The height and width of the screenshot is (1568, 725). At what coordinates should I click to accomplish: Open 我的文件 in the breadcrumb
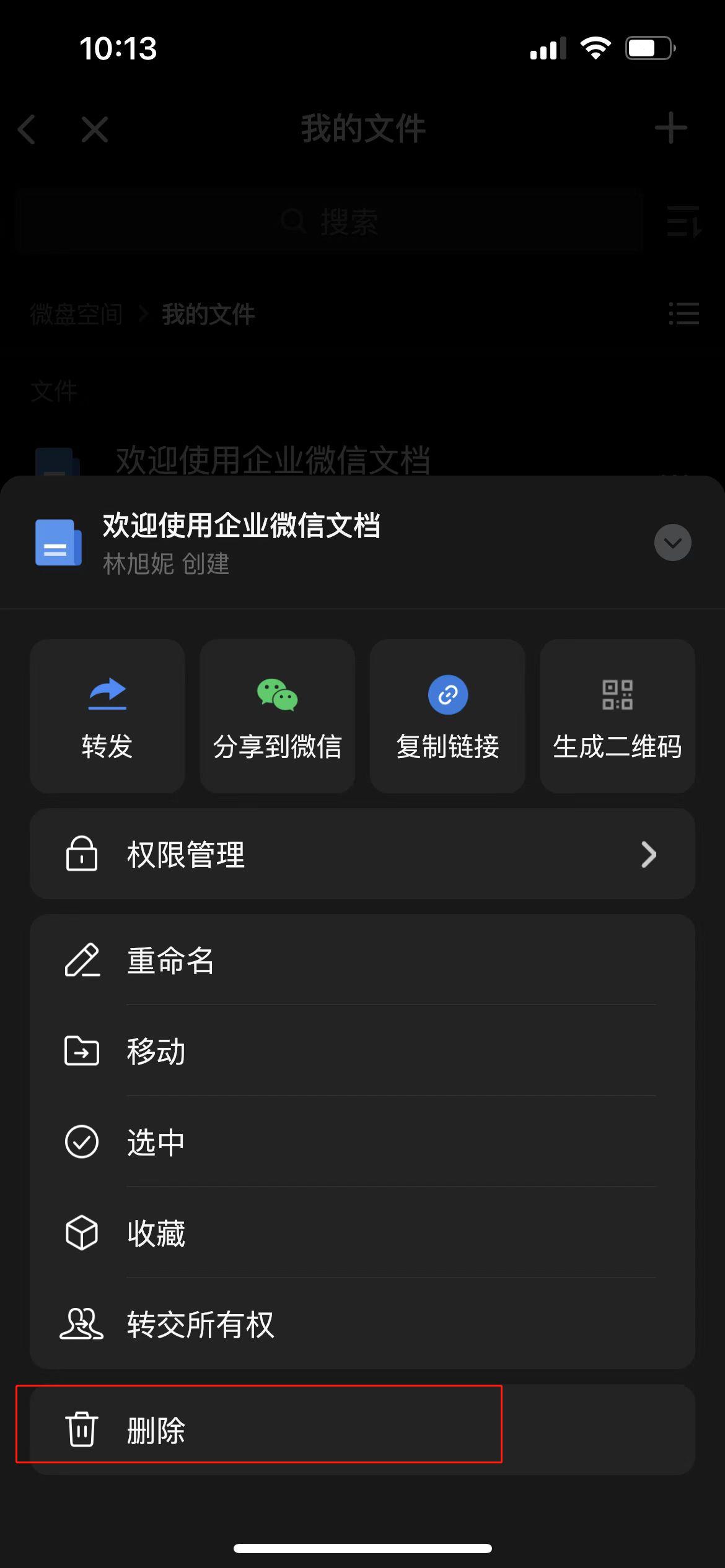(x=207, y=315)
